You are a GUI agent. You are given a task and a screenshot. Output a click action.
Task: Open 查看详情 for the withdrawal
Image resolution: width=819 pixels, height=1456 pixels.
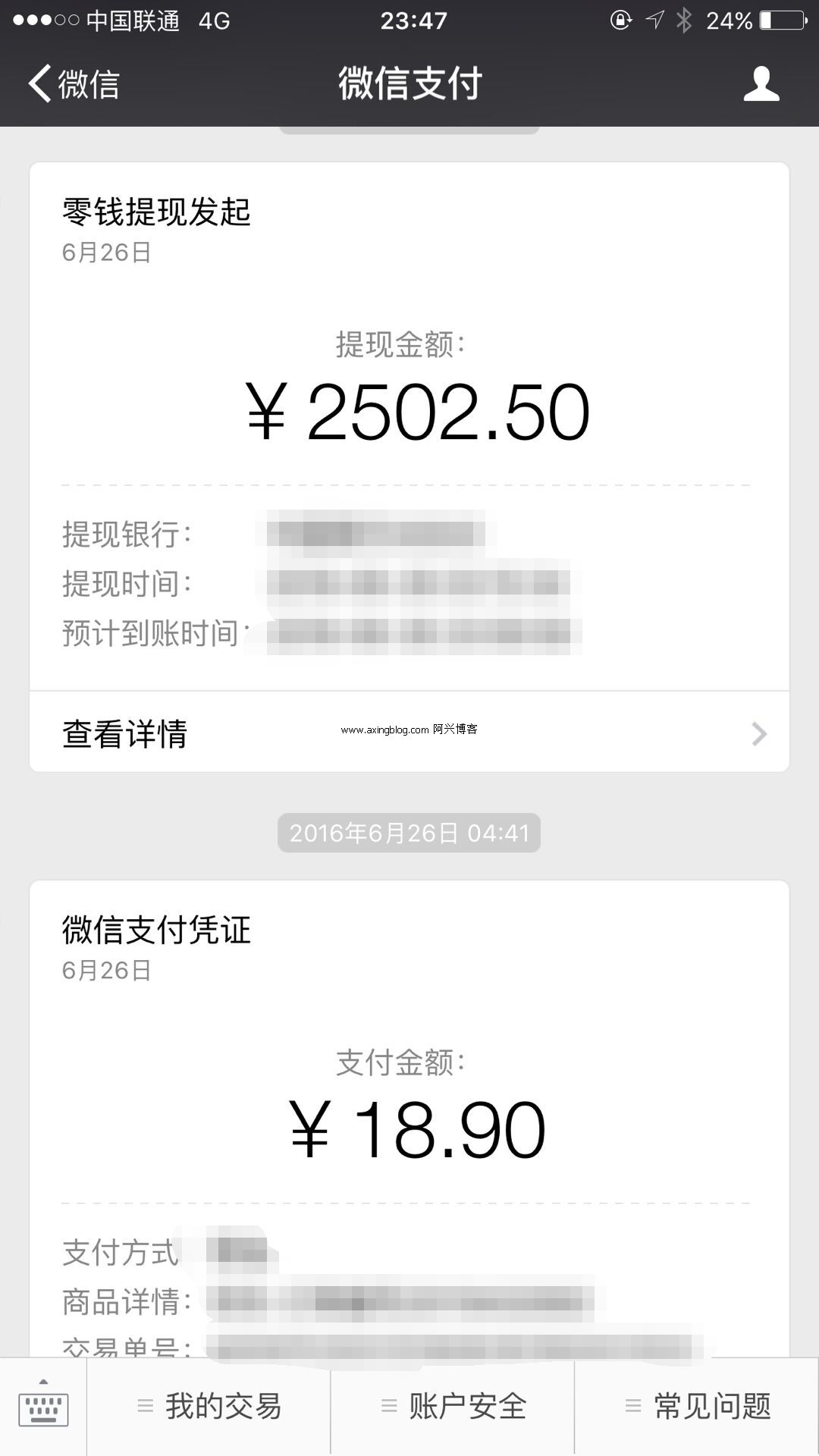(x=409, y=733)
